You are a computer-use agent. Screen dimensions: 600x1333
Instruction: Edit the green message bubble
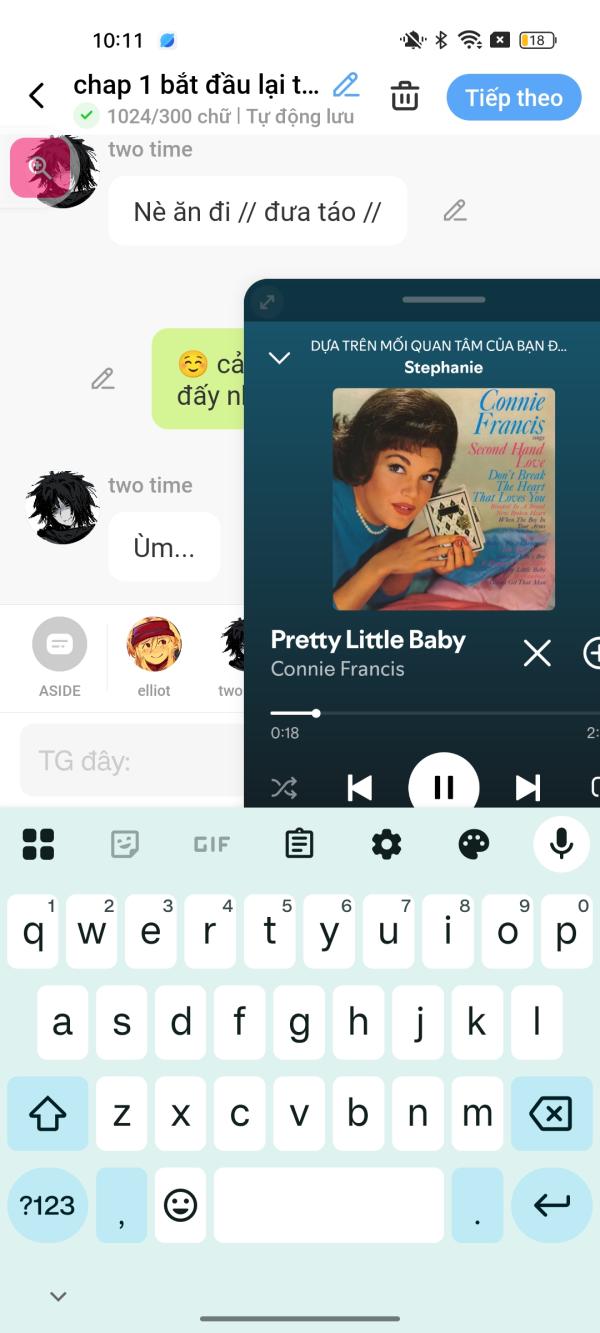click(x=103, y=379)
